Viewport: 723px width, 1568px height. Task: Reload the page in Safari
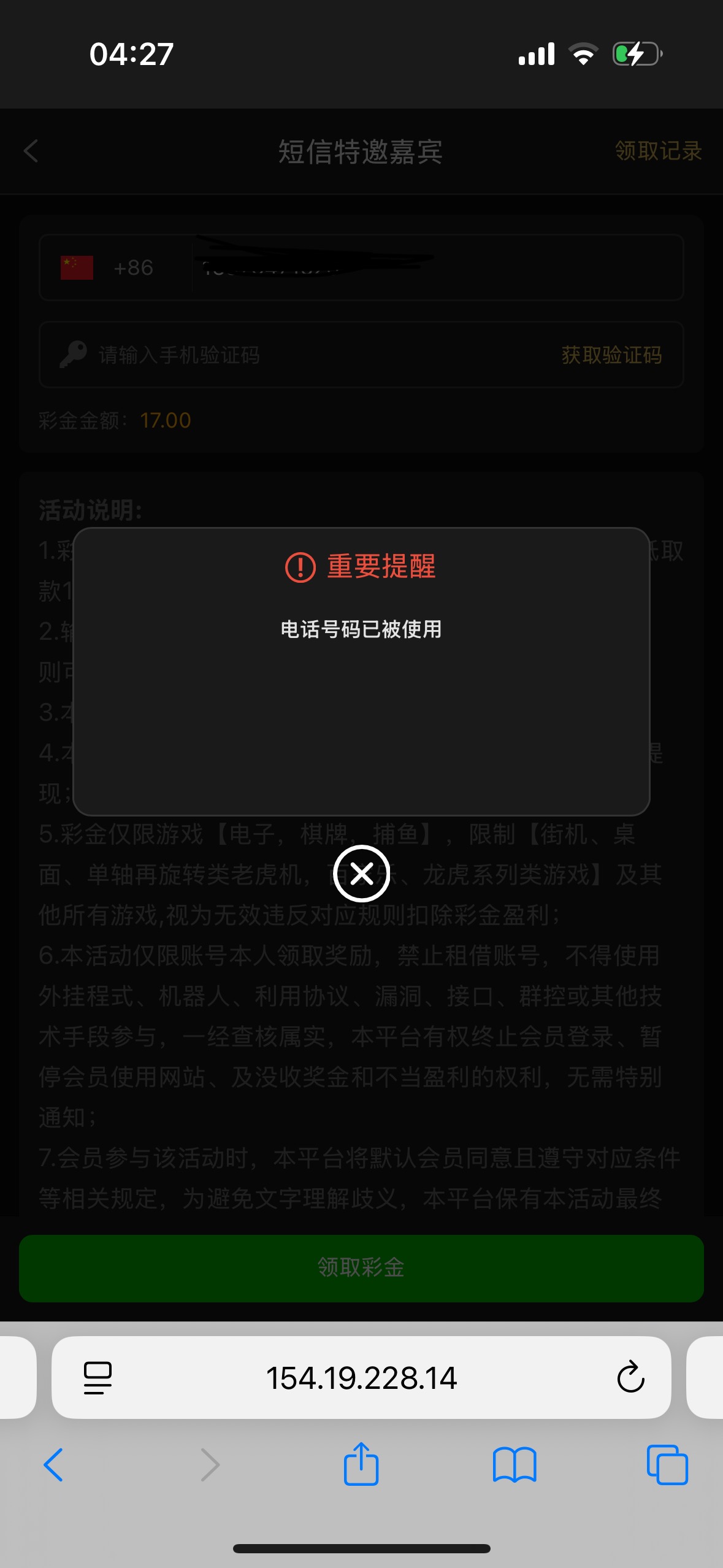click(x=630, y=1377)
